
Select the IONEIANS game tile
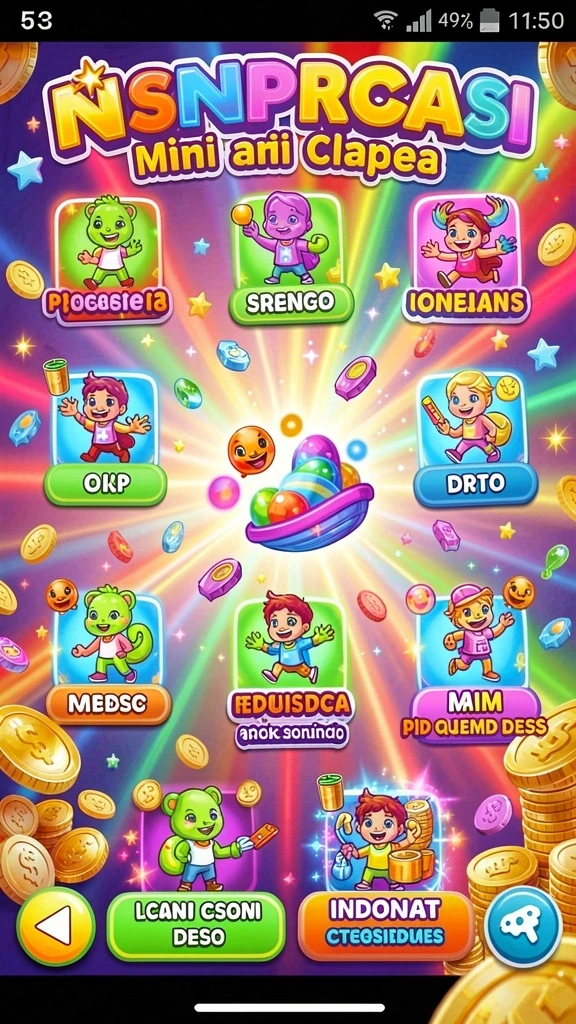466,260
